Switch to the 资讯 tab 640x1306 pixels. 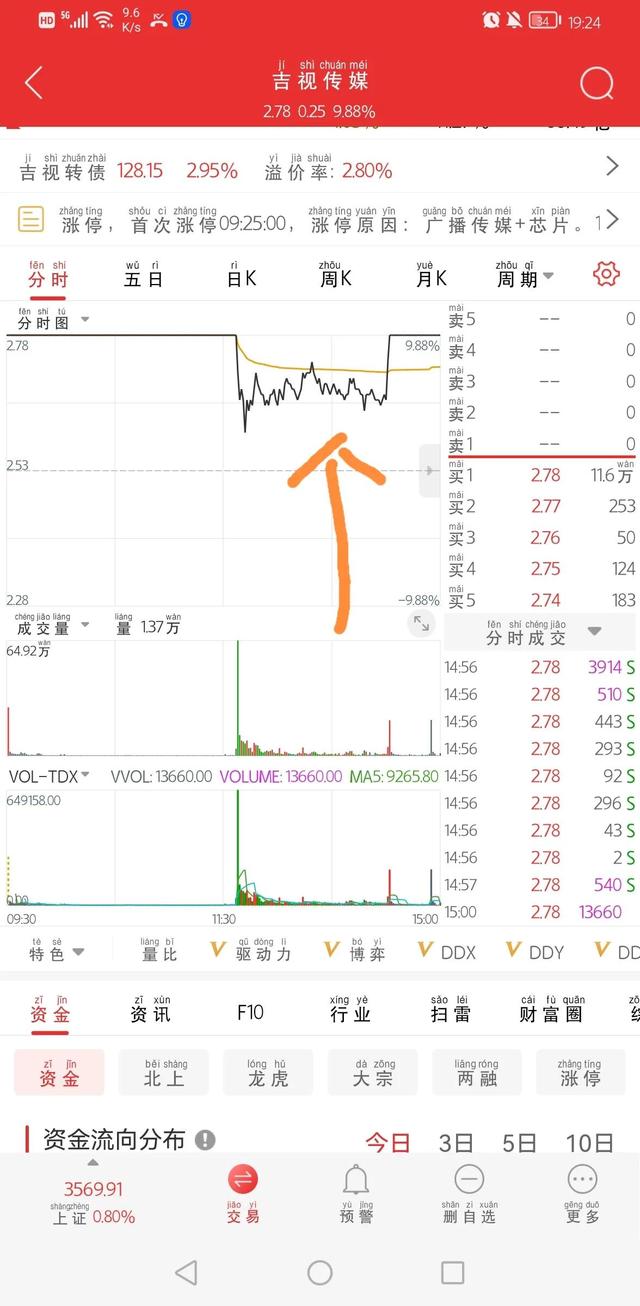[150, 1012]
